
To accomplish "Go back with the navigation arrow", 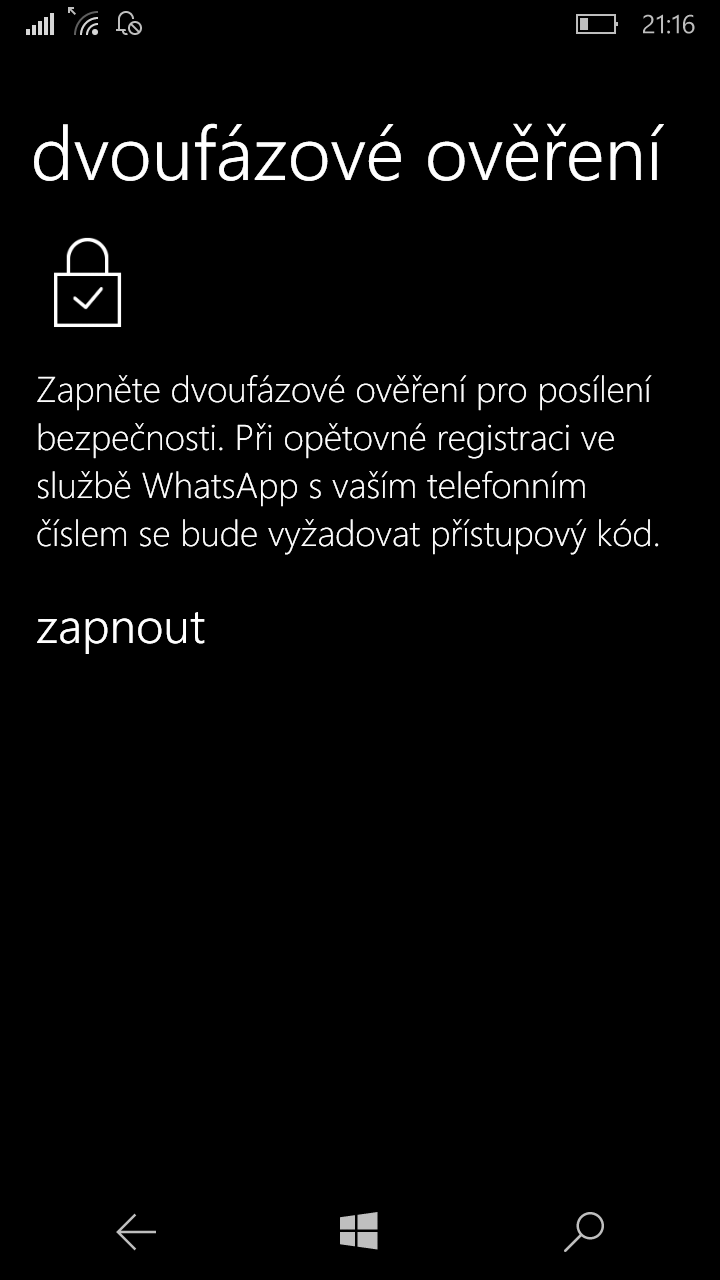I will (136, 1231).
